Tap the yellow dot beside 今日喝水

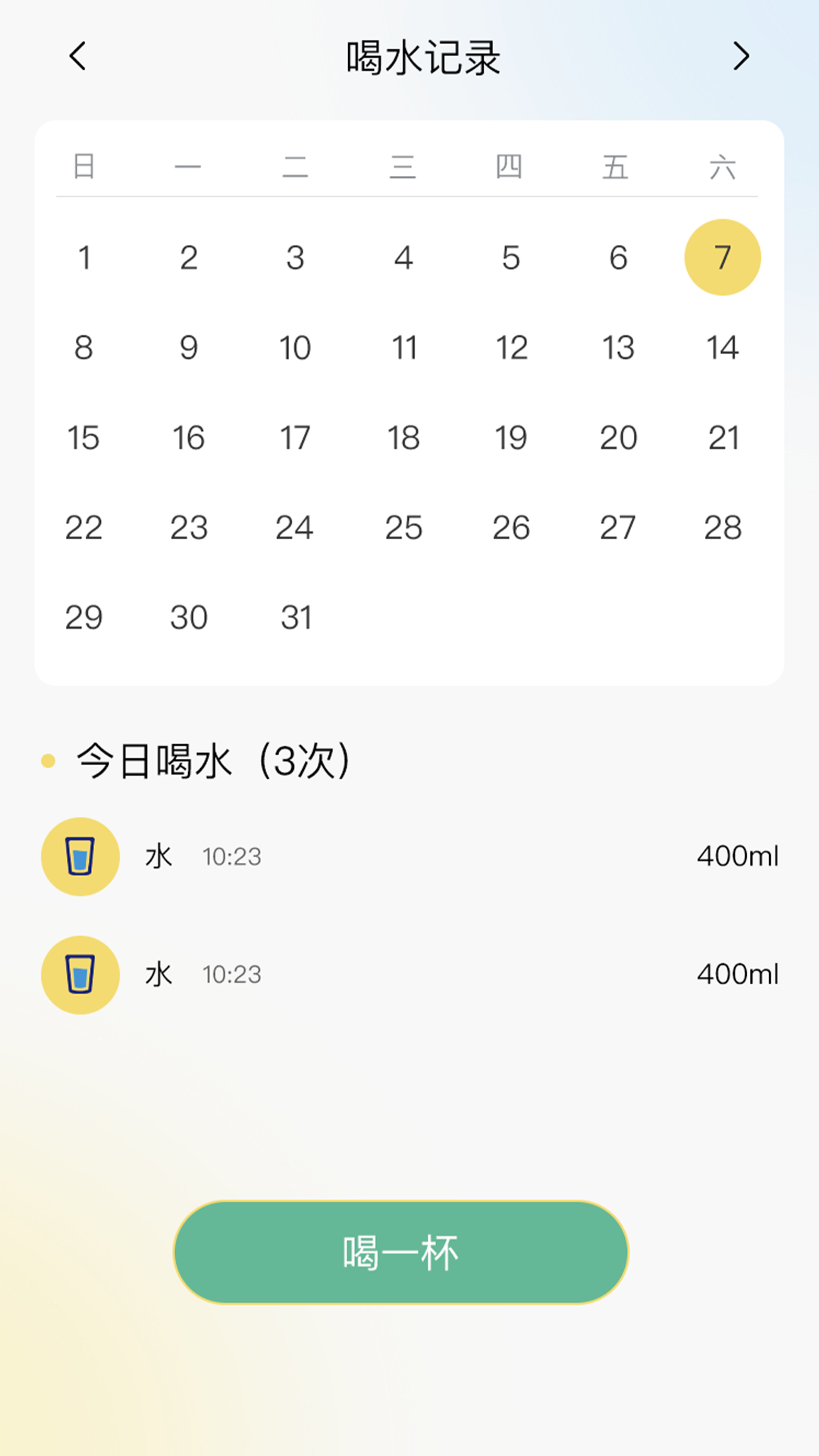tap(49, 761)
